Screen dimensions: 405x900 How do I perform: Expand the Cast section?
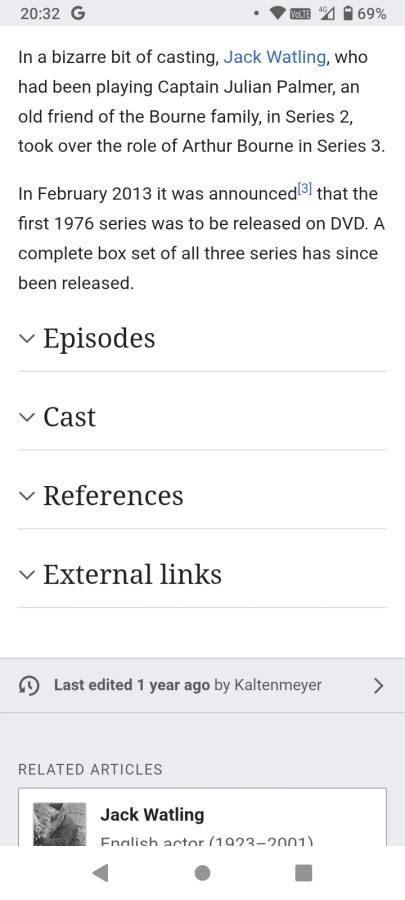pyautogui.click(x=202, y=417)
